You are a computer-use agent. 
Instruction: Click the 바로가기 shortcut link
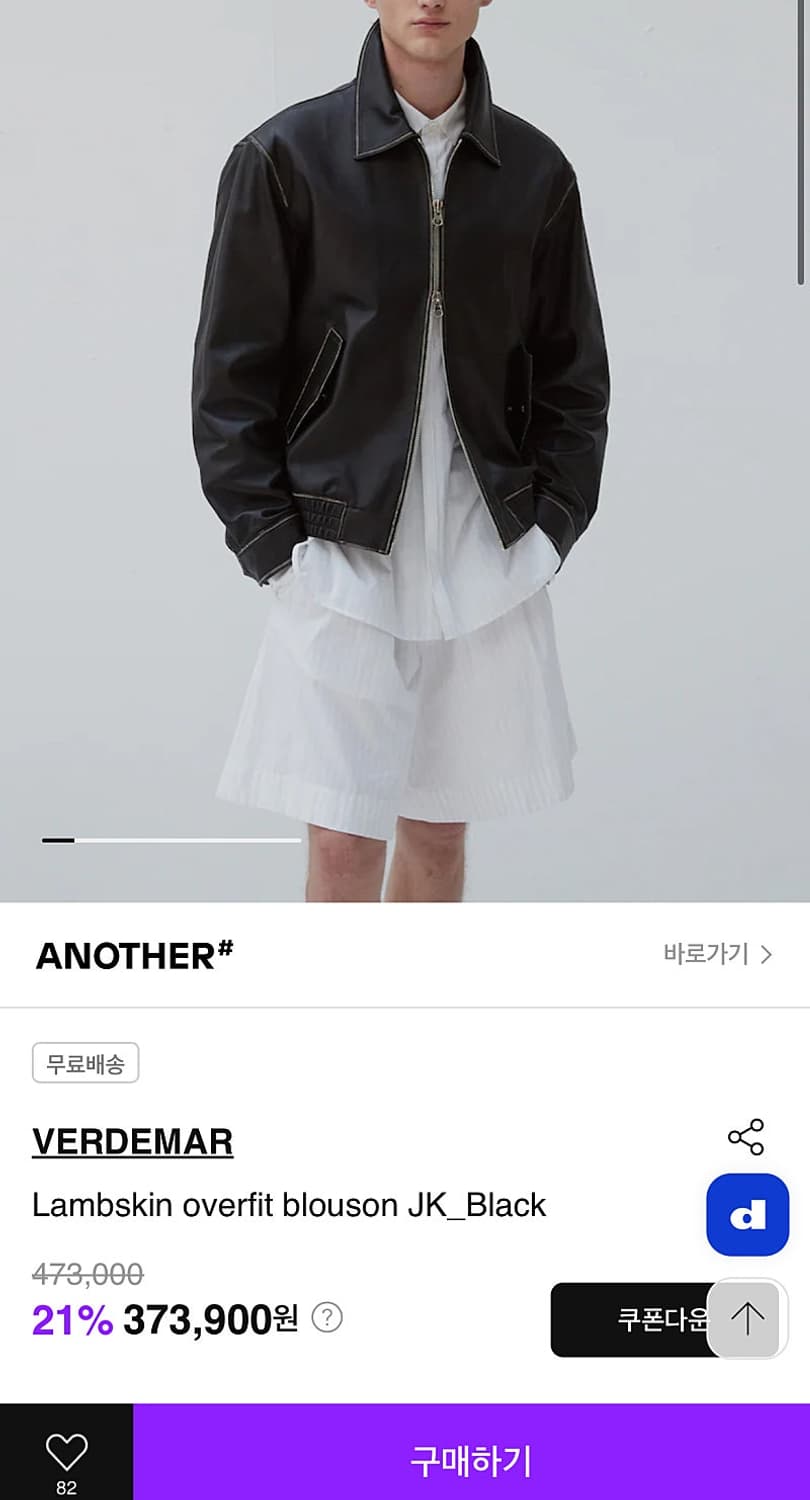coord(706,955)
